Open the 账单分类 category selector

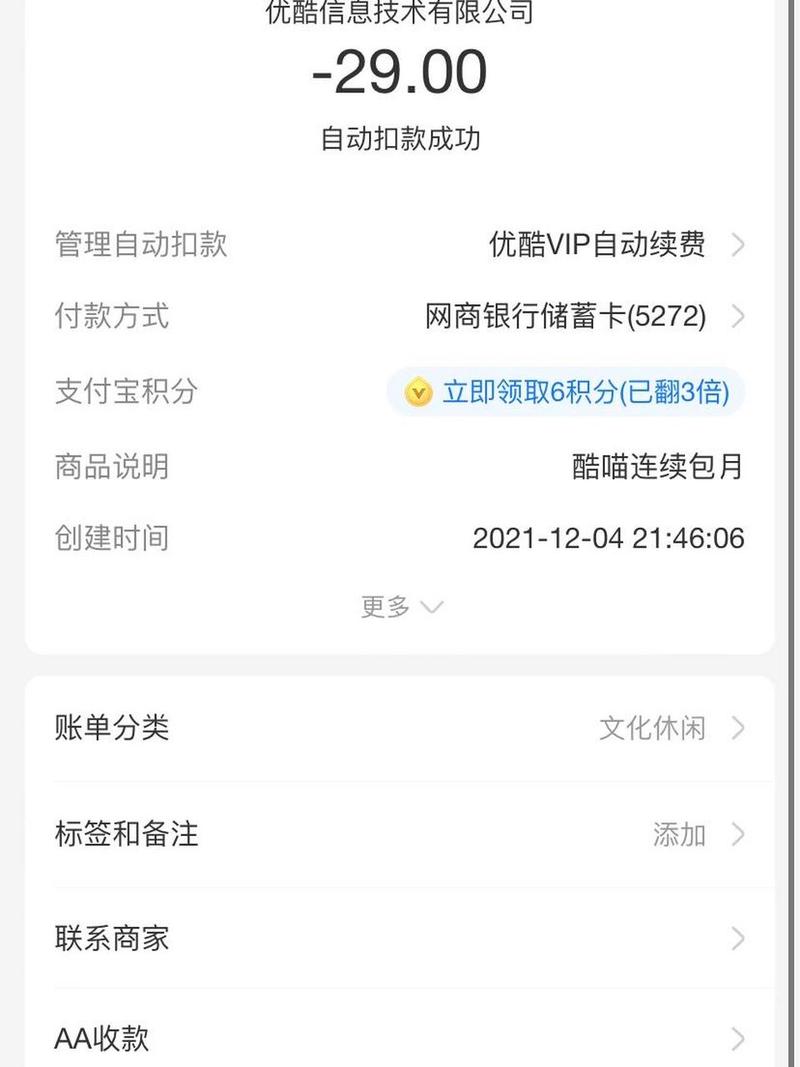(x=400, y=730)
